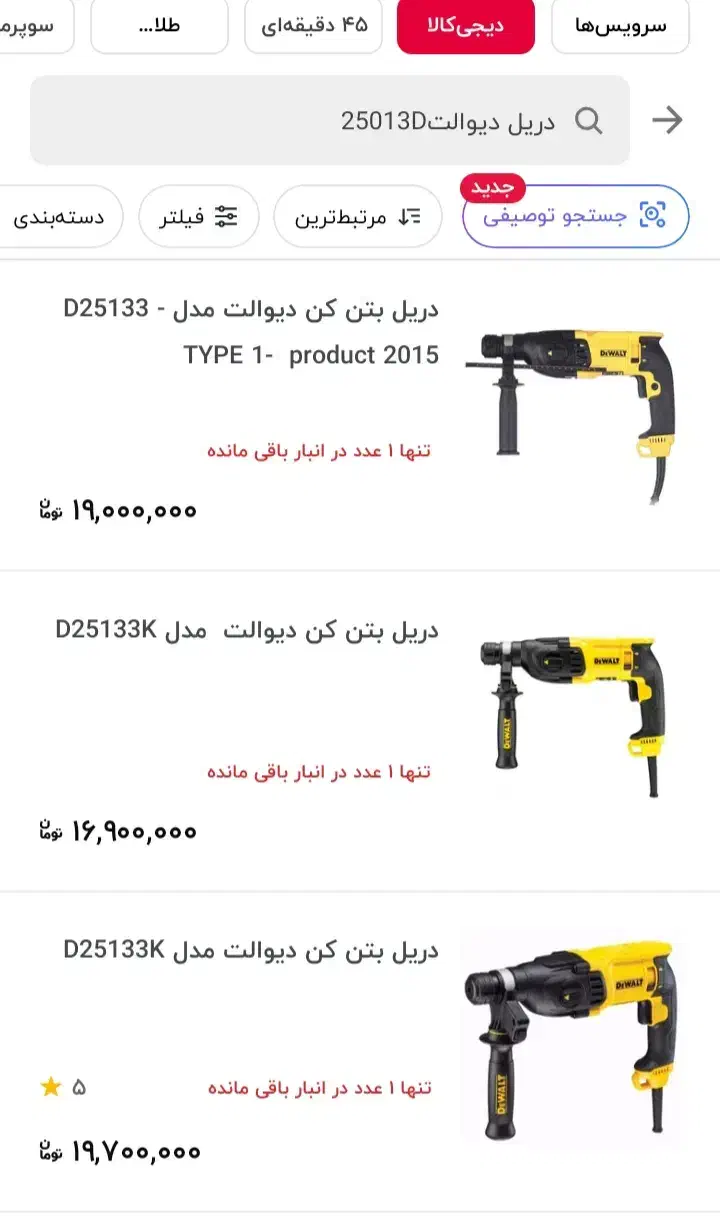Viewport: 720px width, 1229px height.
Task: Open the مرتبط‌ترین sorting dropdown
Action: tap(358, 216)
